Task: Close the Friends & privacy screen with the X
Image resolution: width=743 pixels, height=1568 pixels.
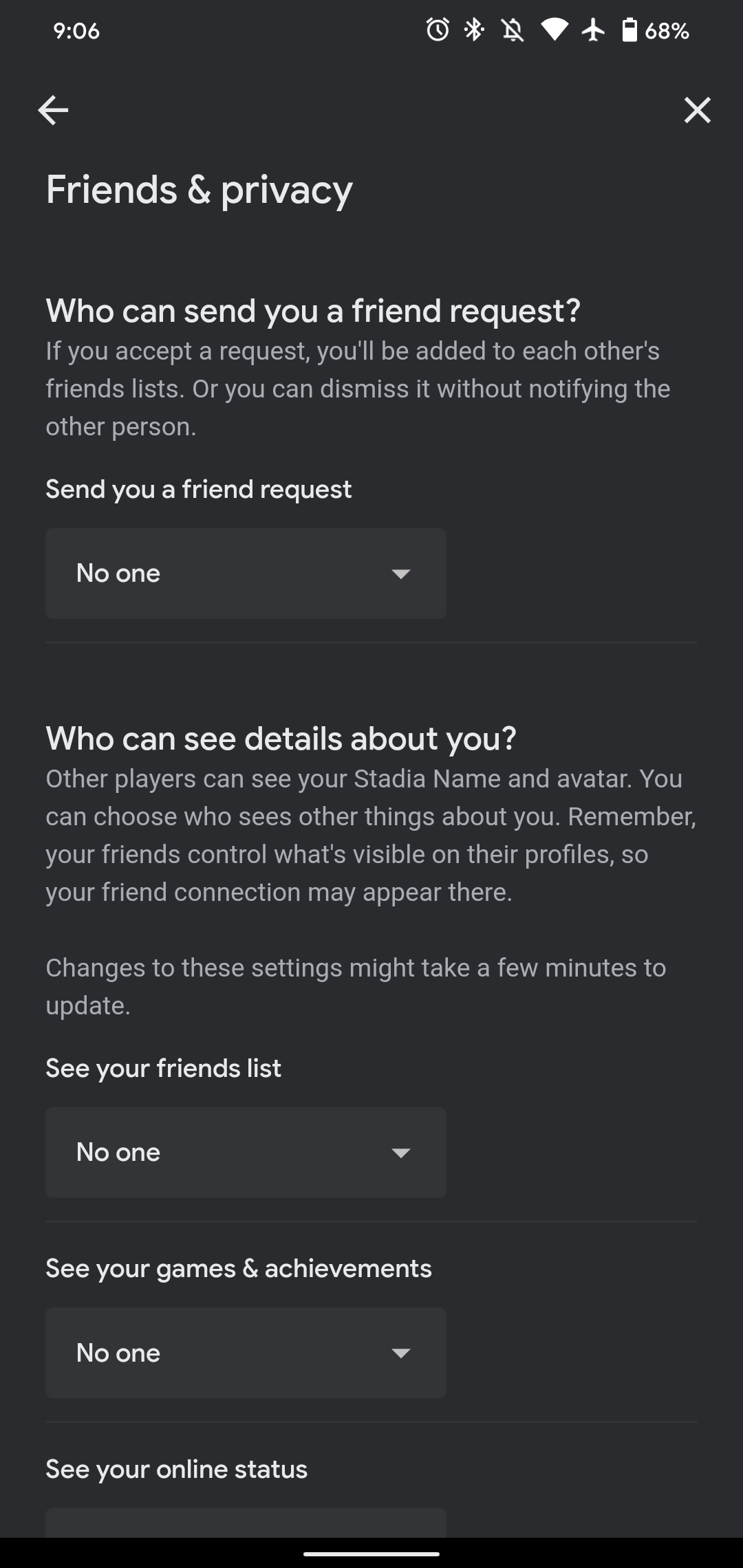Action: 698,110
